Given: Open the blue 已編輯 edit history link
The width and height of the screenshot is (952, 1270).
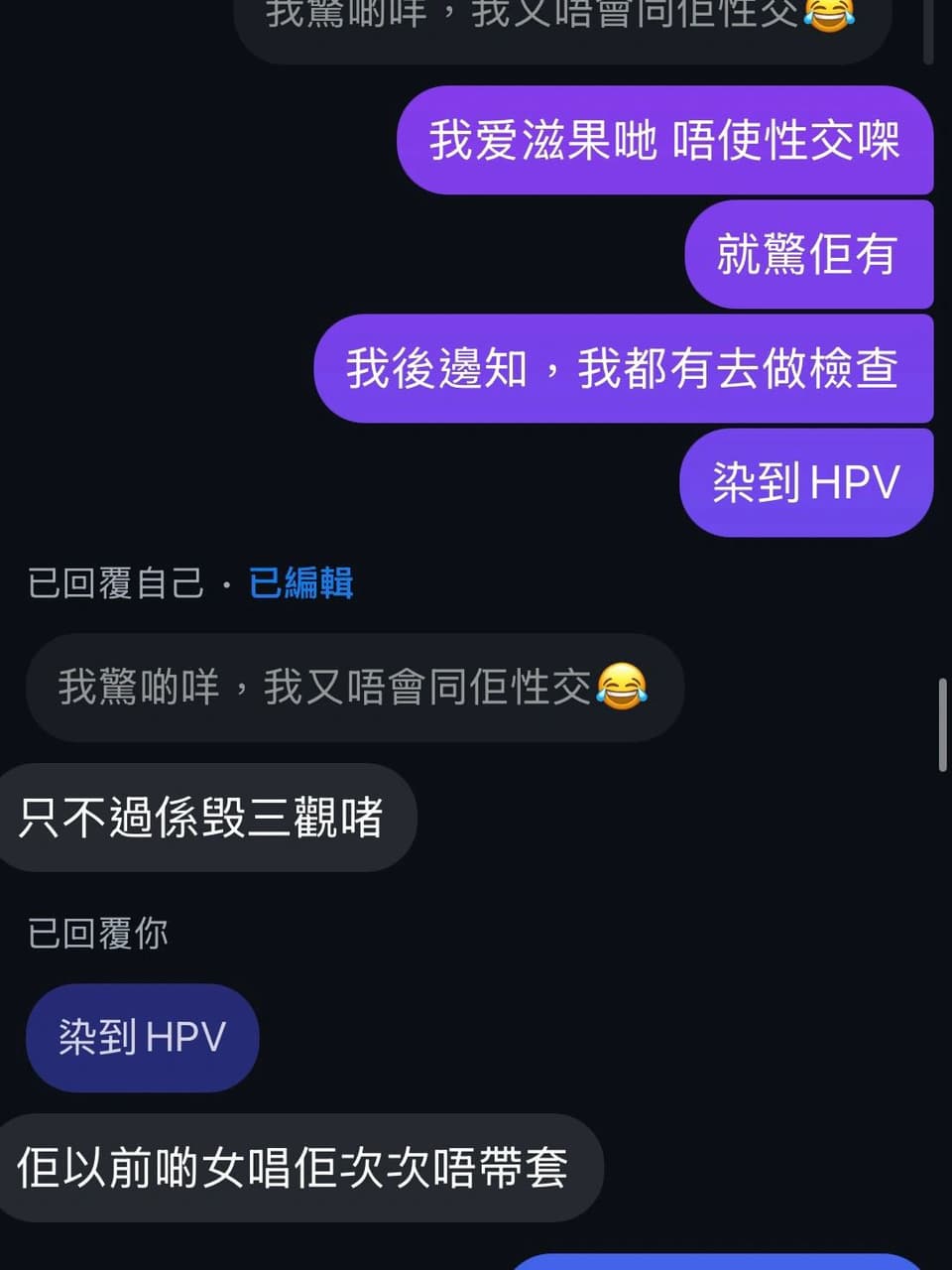Looking at the screenshot, I should coord(300,582).
